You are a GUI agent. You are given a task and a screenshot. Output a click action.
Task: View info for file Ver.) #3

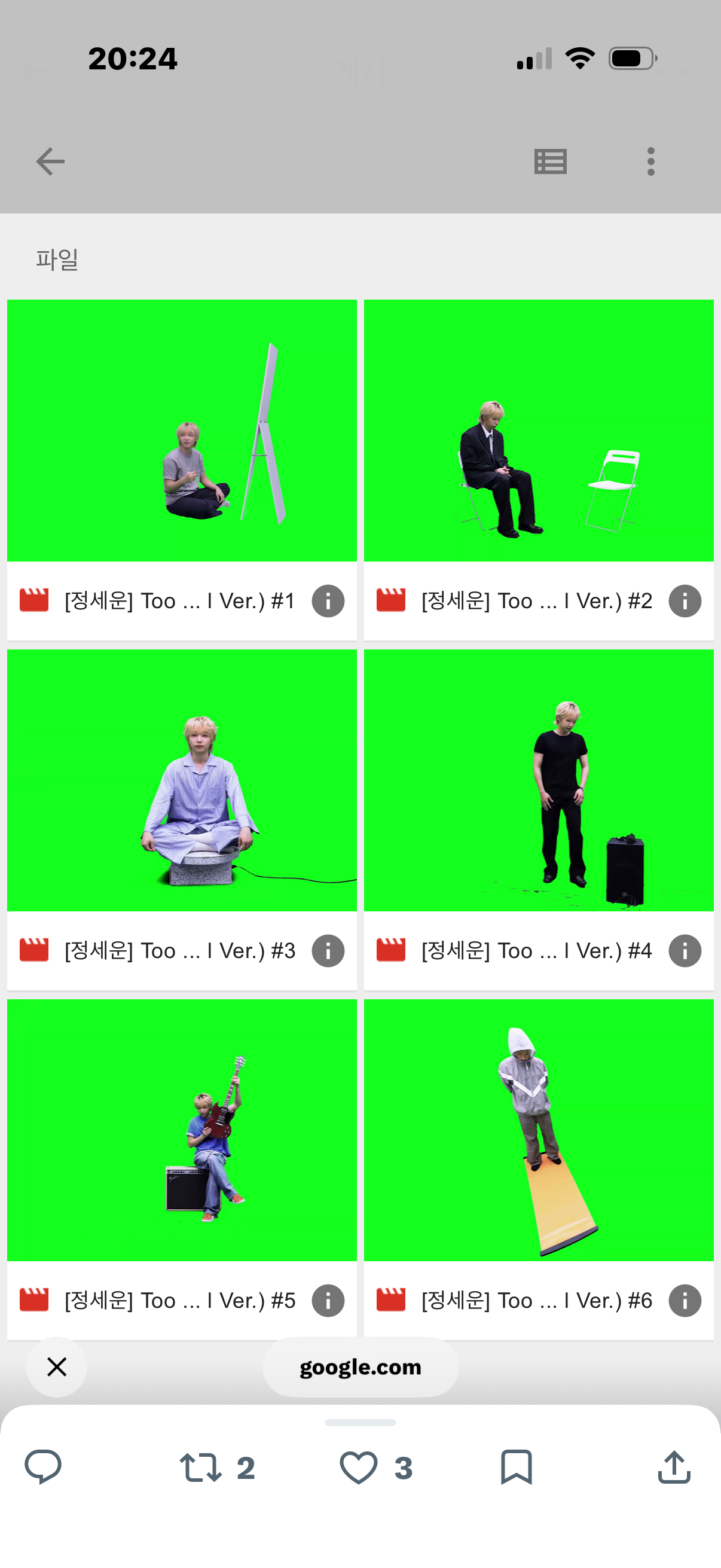pyautogui.click(x=328, y=951)
